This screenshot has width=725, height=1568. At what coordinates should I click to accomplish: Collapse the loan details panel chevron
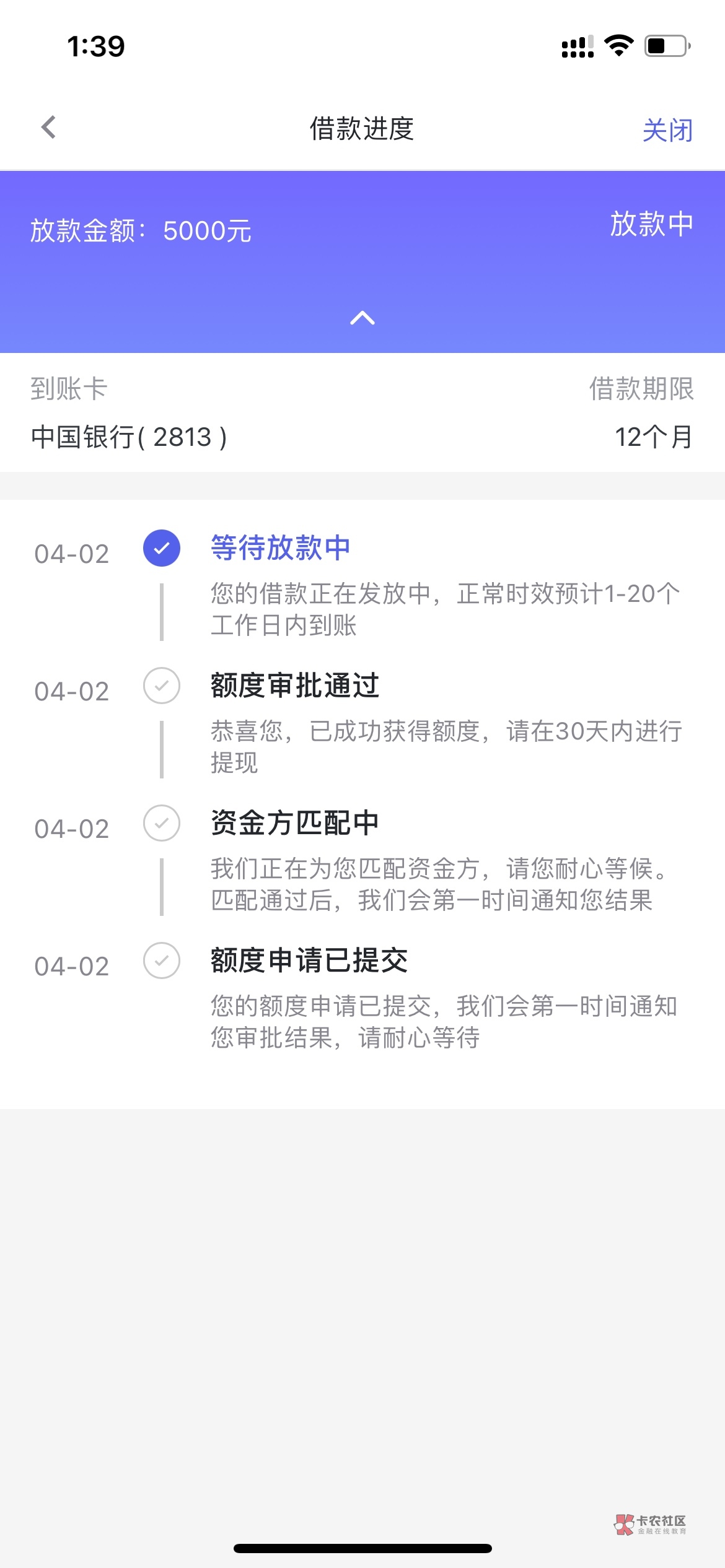click(362, 318)
